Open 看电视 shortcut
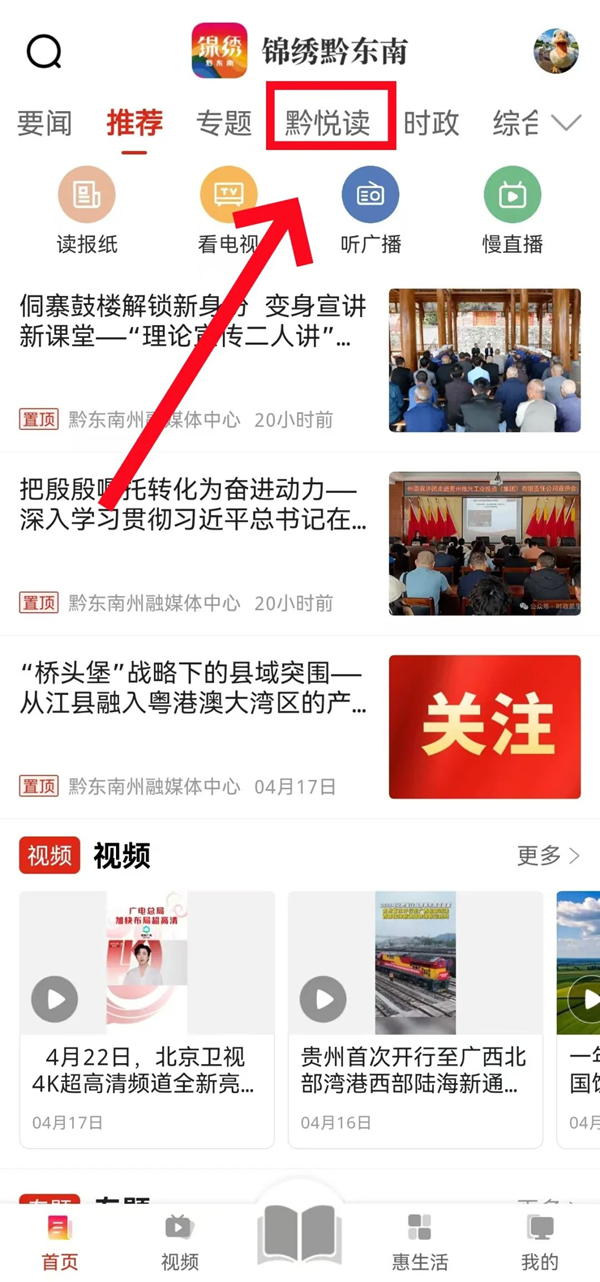600x1282 pixels. [x=229, y=211]
